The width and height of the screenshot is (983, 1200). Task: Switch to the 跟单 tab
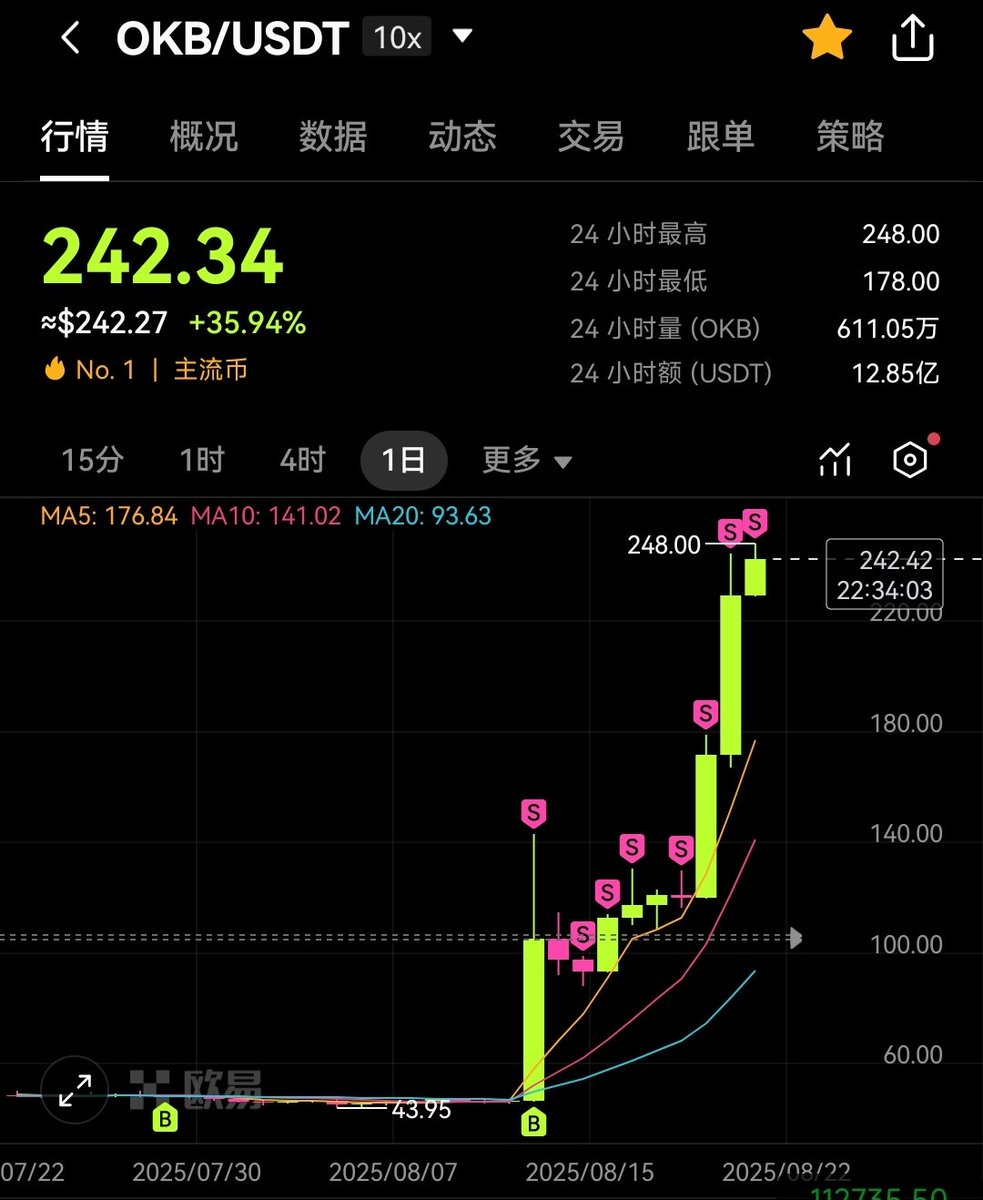click(x=720, y=136)
